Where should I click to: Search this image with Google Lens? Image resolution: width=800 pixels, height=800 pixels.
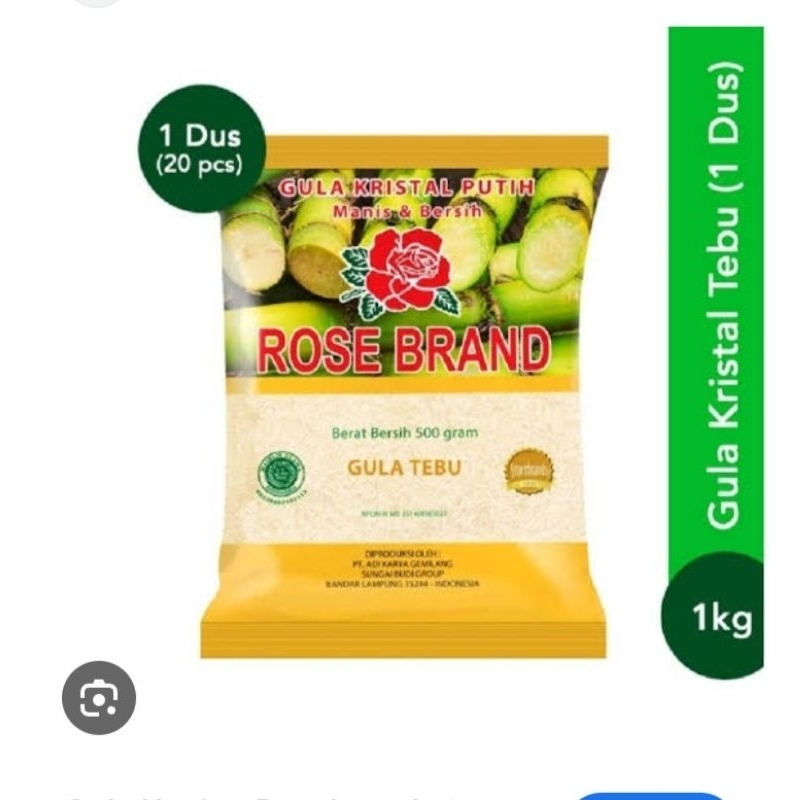coord(98,698)
